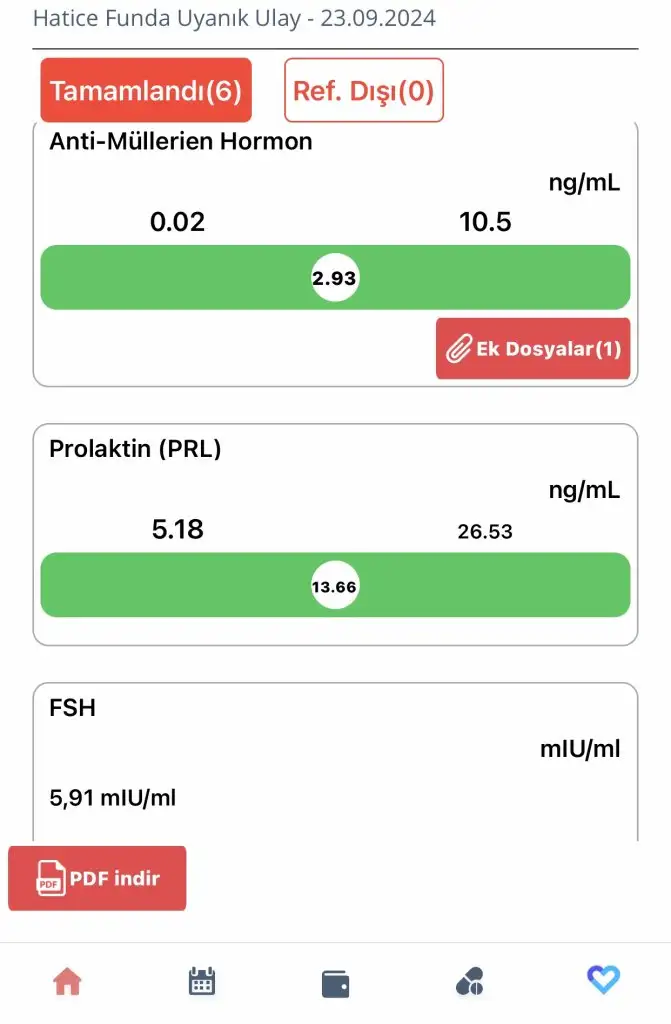
Task: Open the medications pill tab
Action: tap(469, 982)
